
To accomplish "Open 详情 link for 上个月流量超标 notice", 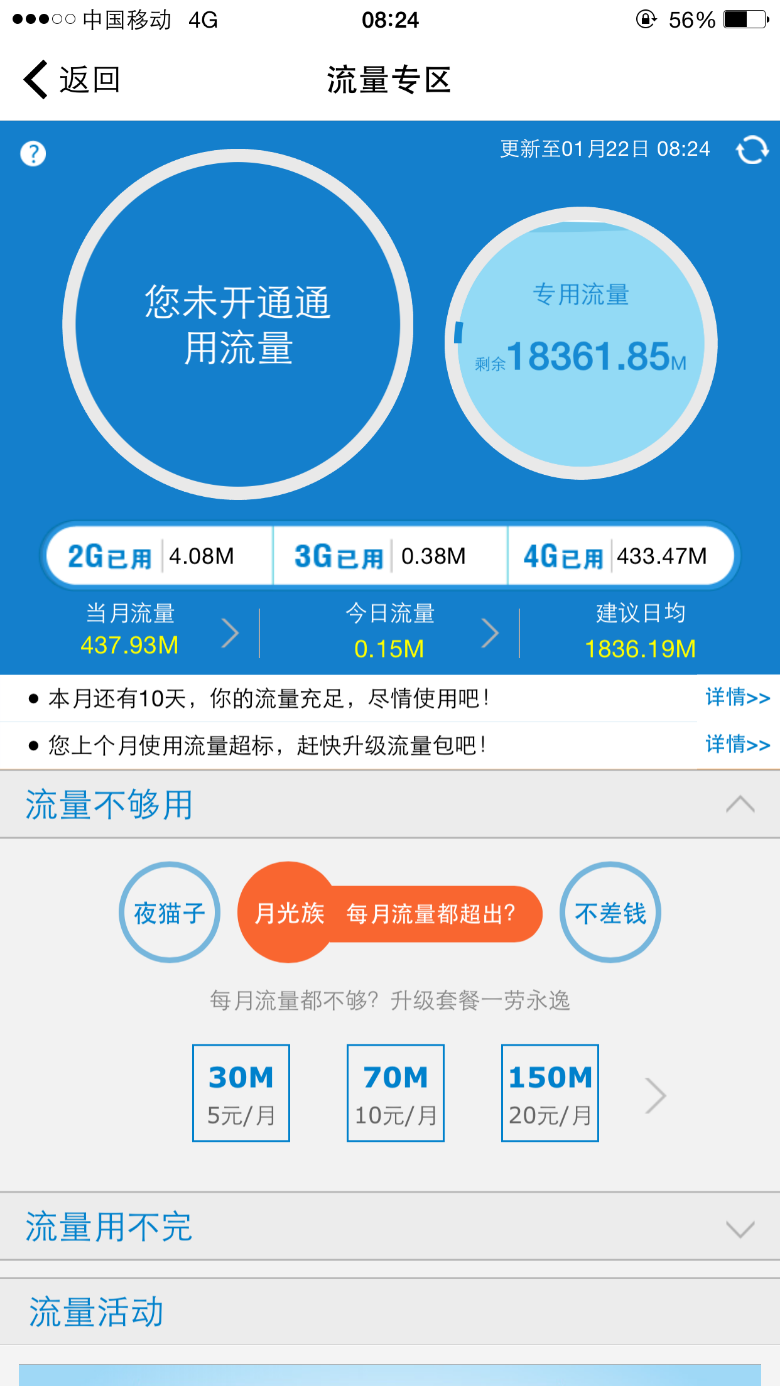I will click(738, 744).
